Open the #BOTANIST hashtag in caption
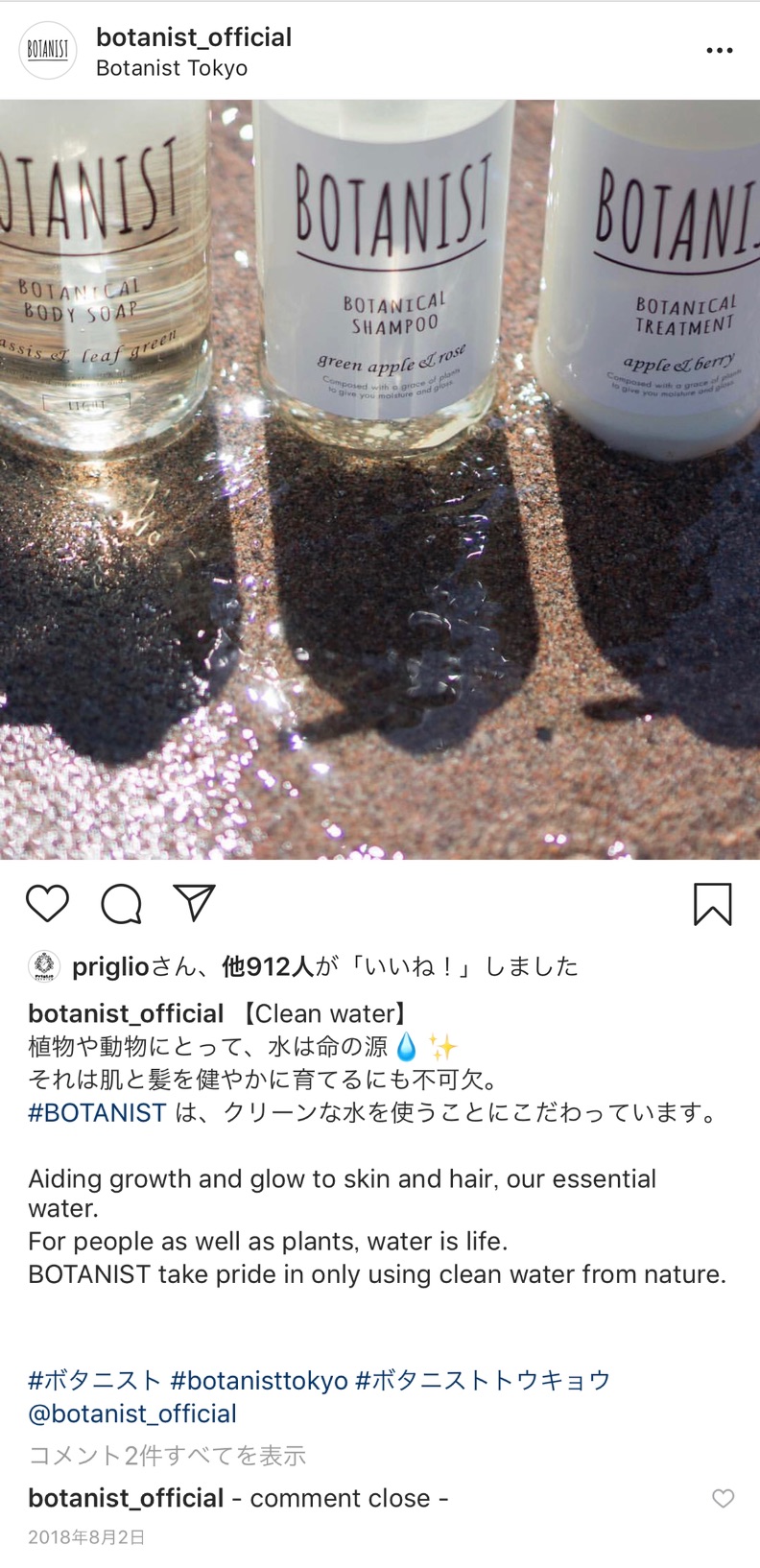Viewport: 760px width, 1568px height. click(x=97, y=1112)
